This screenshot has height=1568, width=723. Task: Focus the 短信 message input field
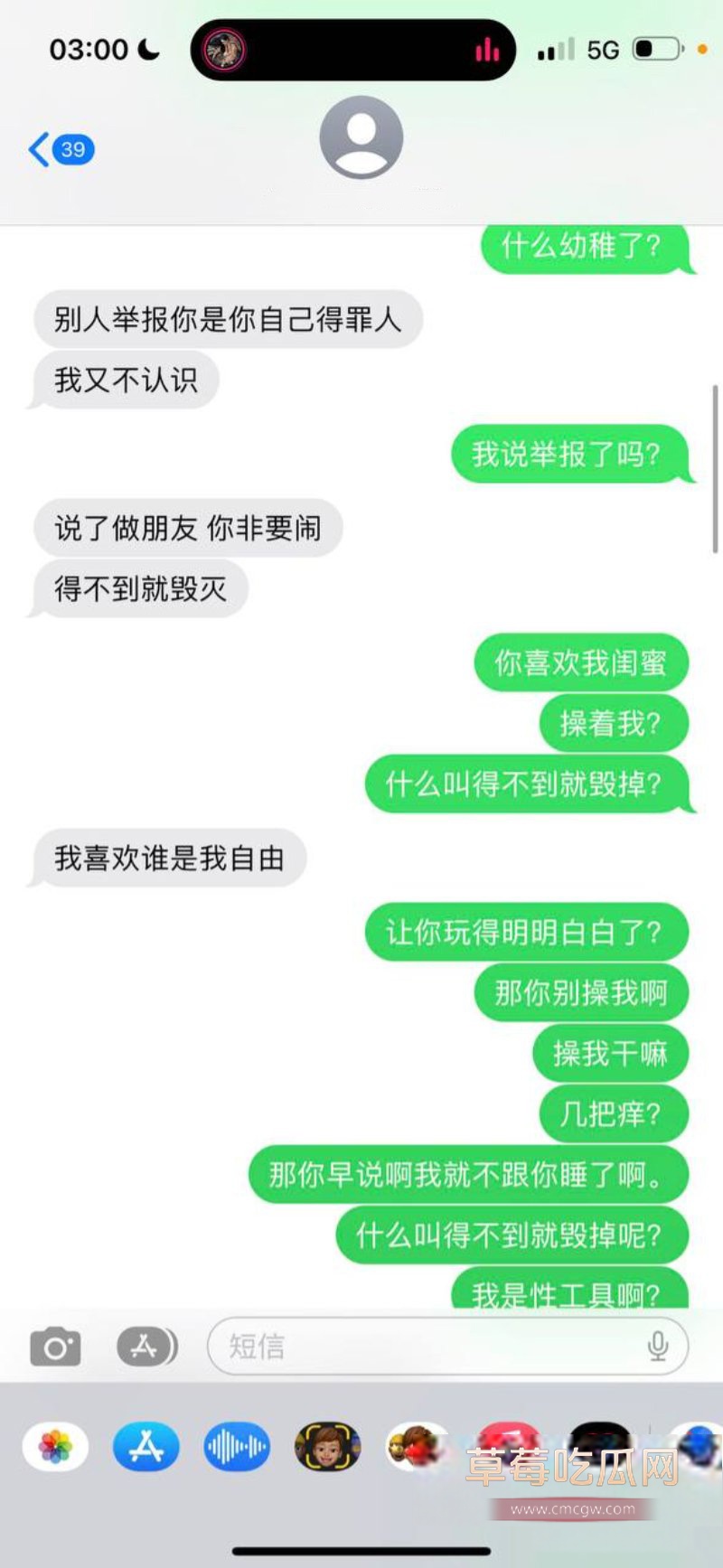click(x=425, y=1347)
